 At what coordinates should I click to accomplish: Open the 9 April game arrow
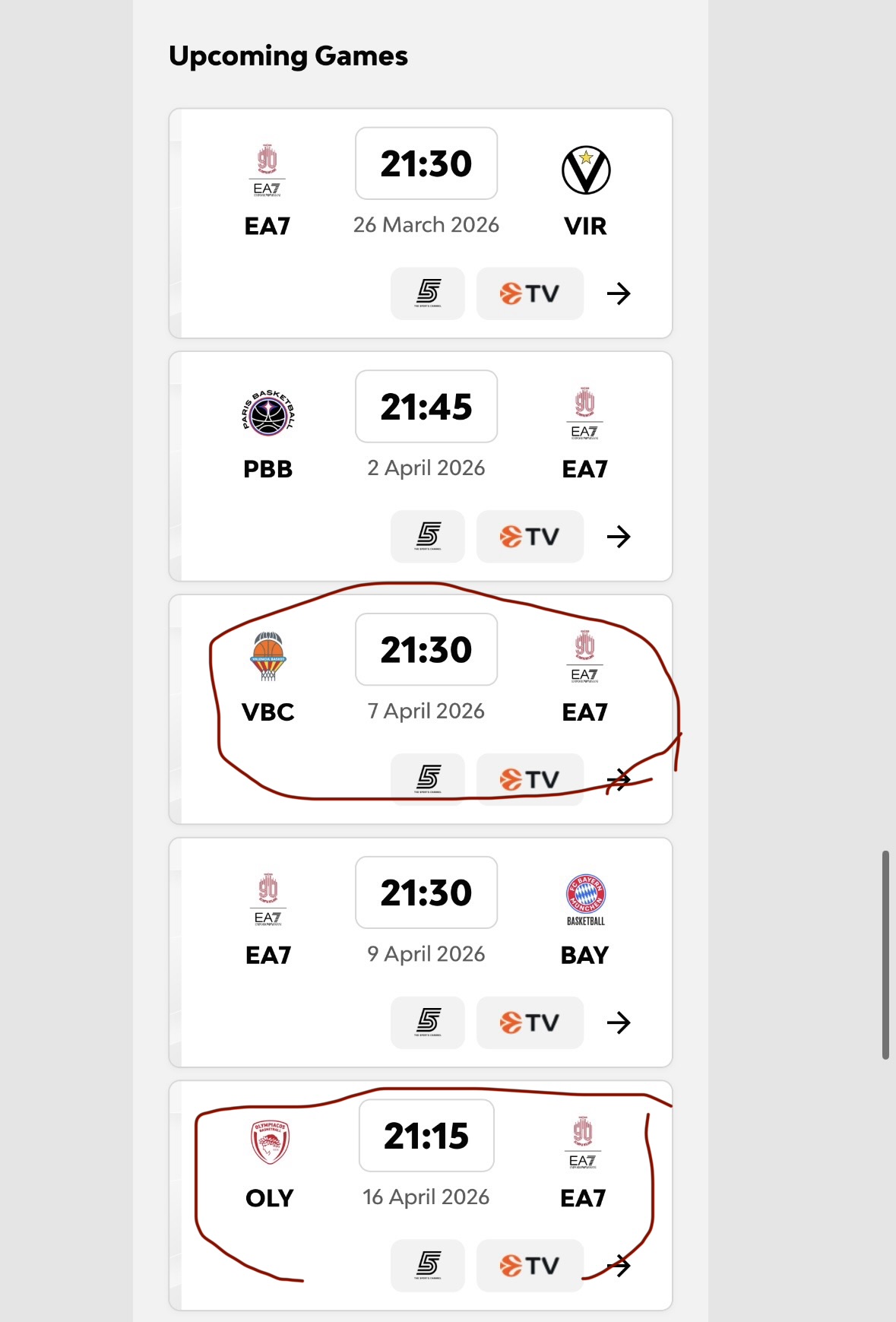619,1022
